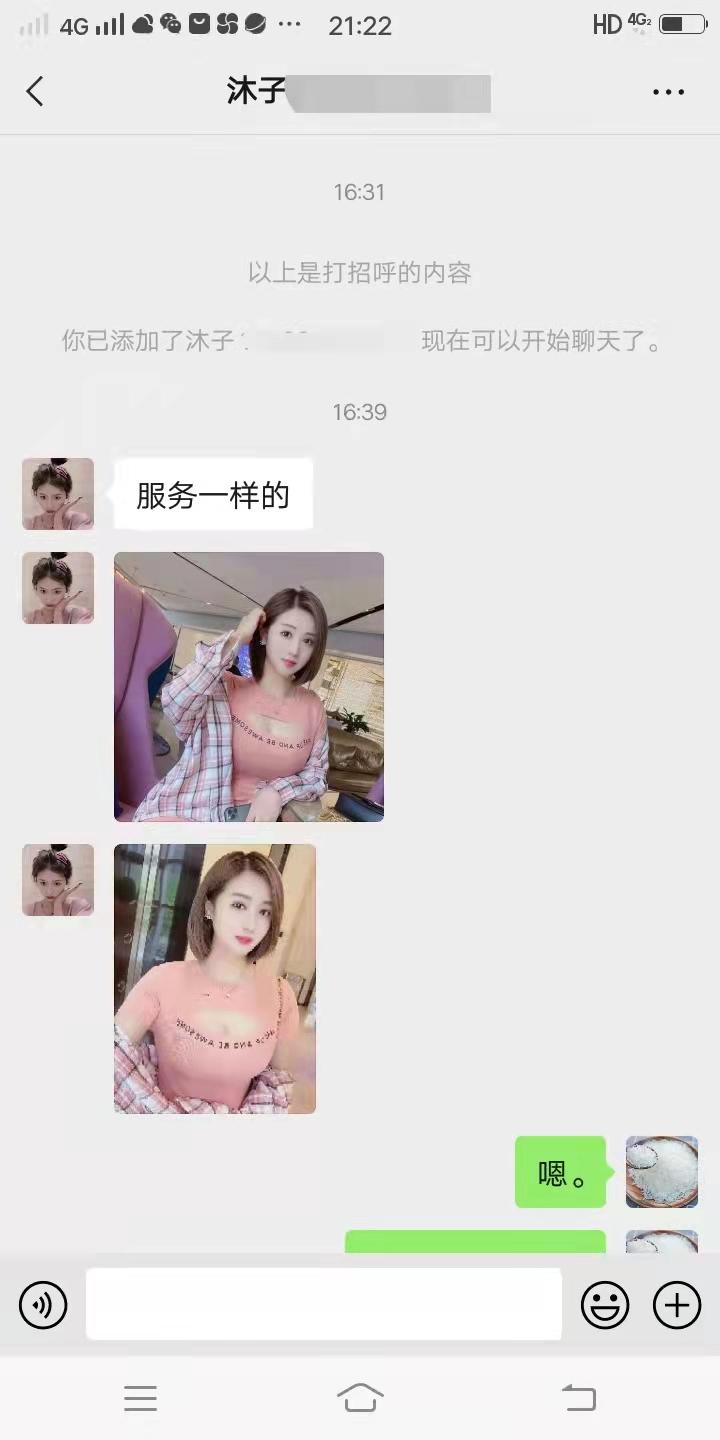Screen dimensions: 720x1440
Task: Tap the back arrow to leave the chat
Action: pos(34,90)
